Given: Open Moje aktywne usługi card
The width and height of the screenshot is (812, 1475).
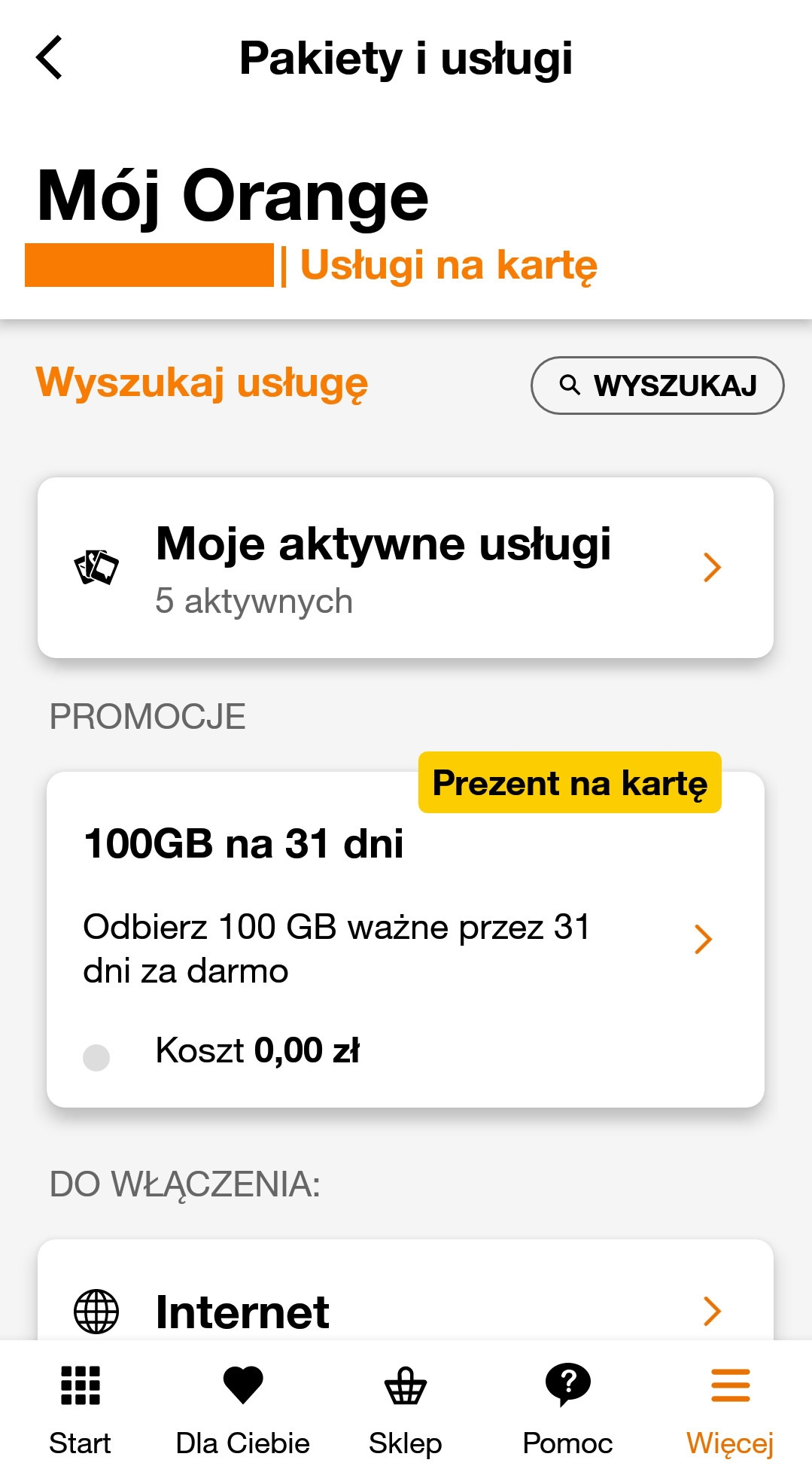Looking at the screenshot, I should [406, 568].
